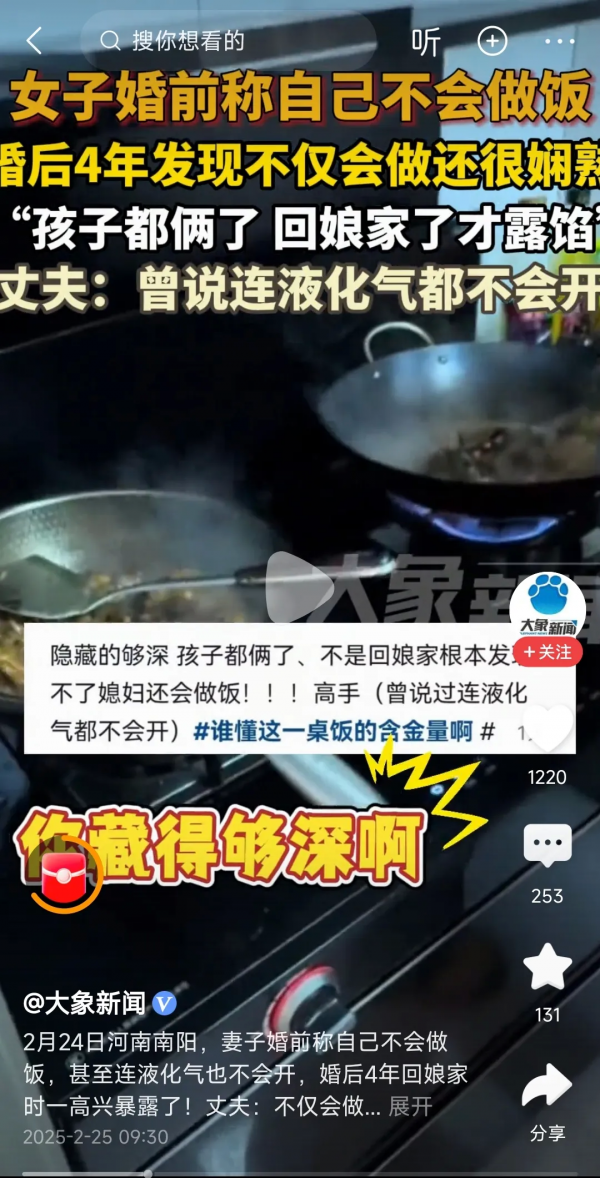Open 大象新闻 profile avatar

click(x=547, y=606)
